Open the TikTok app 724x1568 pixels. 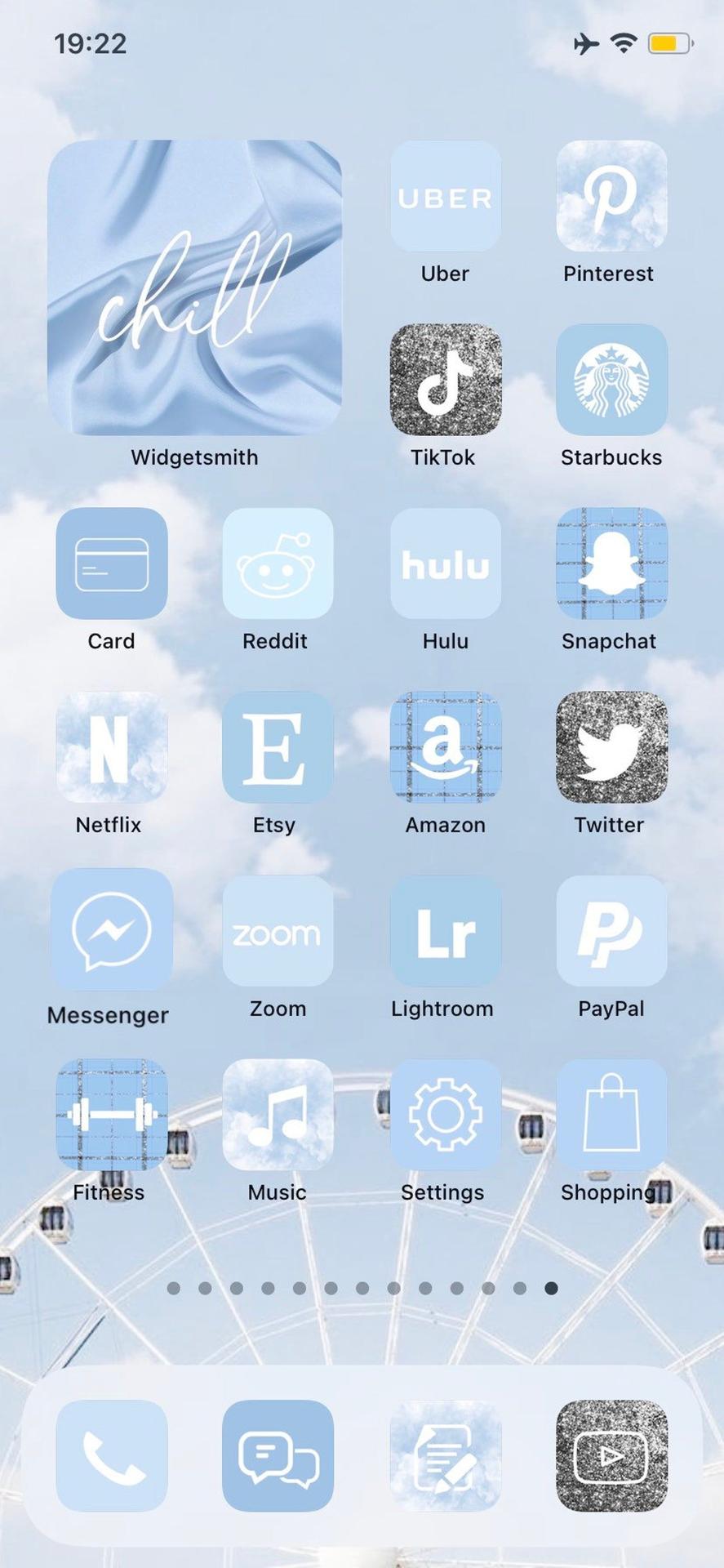(x=445, y=380)
